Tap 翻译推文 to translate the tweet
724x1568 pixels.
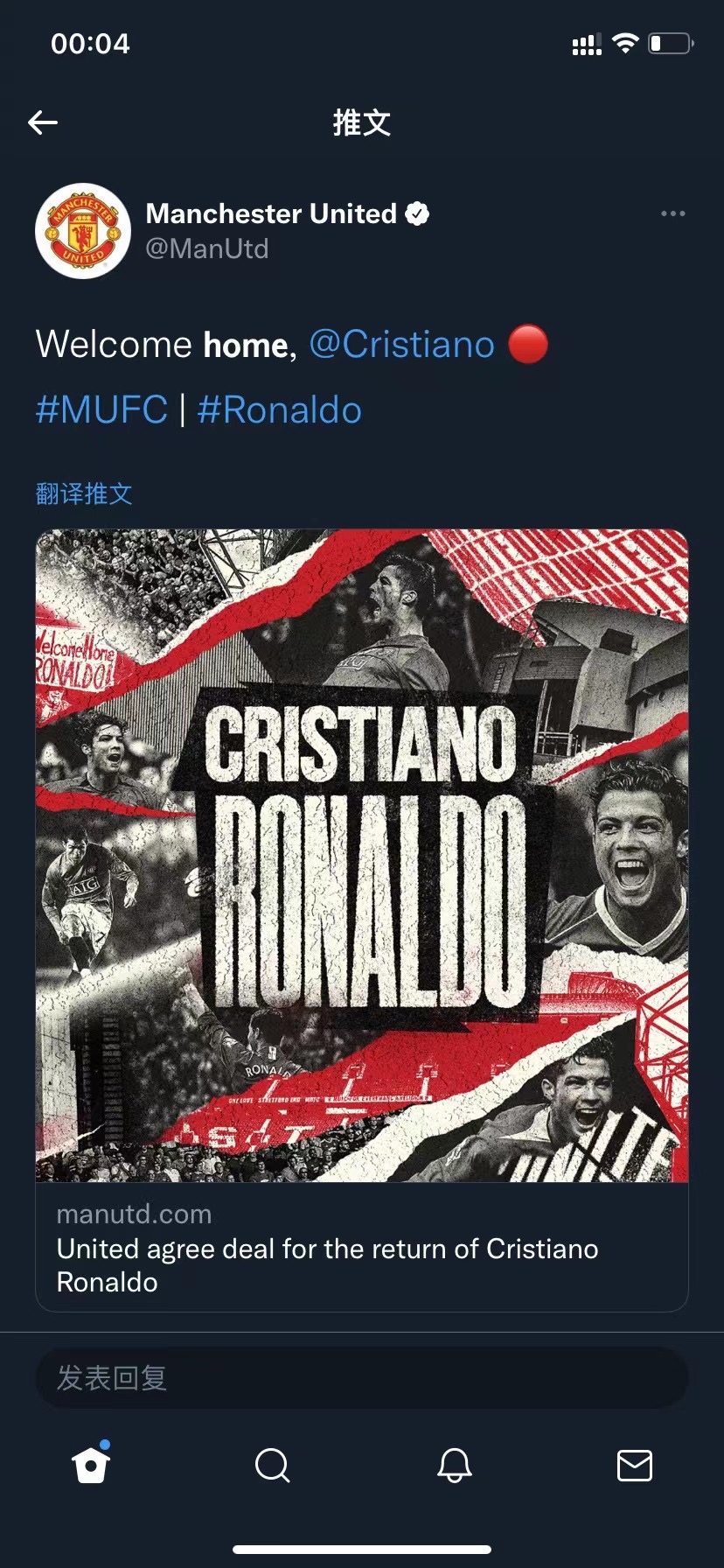pyautogui.click(x=84, y=493)
